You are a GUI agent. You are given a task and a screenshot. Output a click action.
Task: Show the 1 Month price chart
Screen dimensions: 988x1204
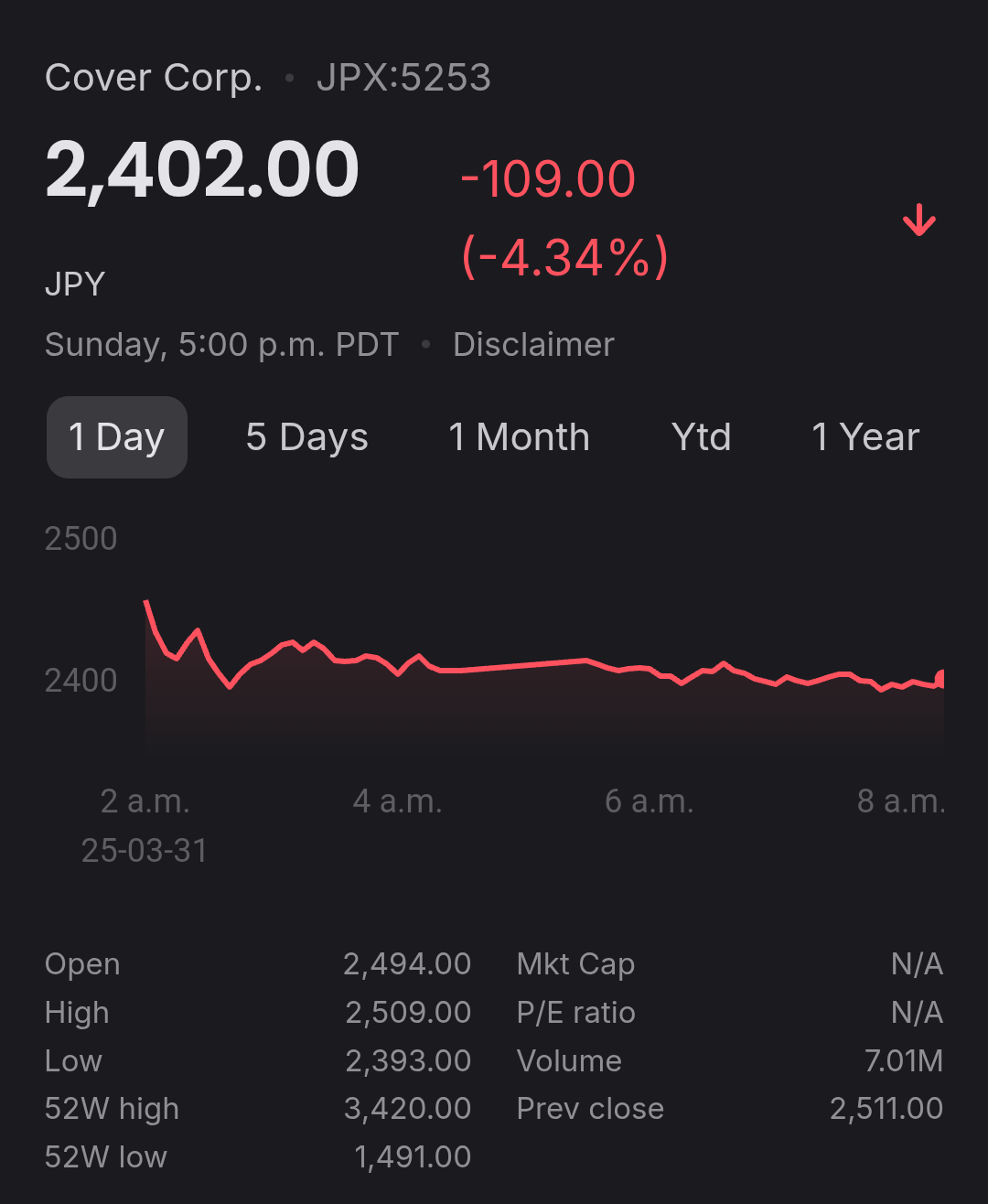519,437
